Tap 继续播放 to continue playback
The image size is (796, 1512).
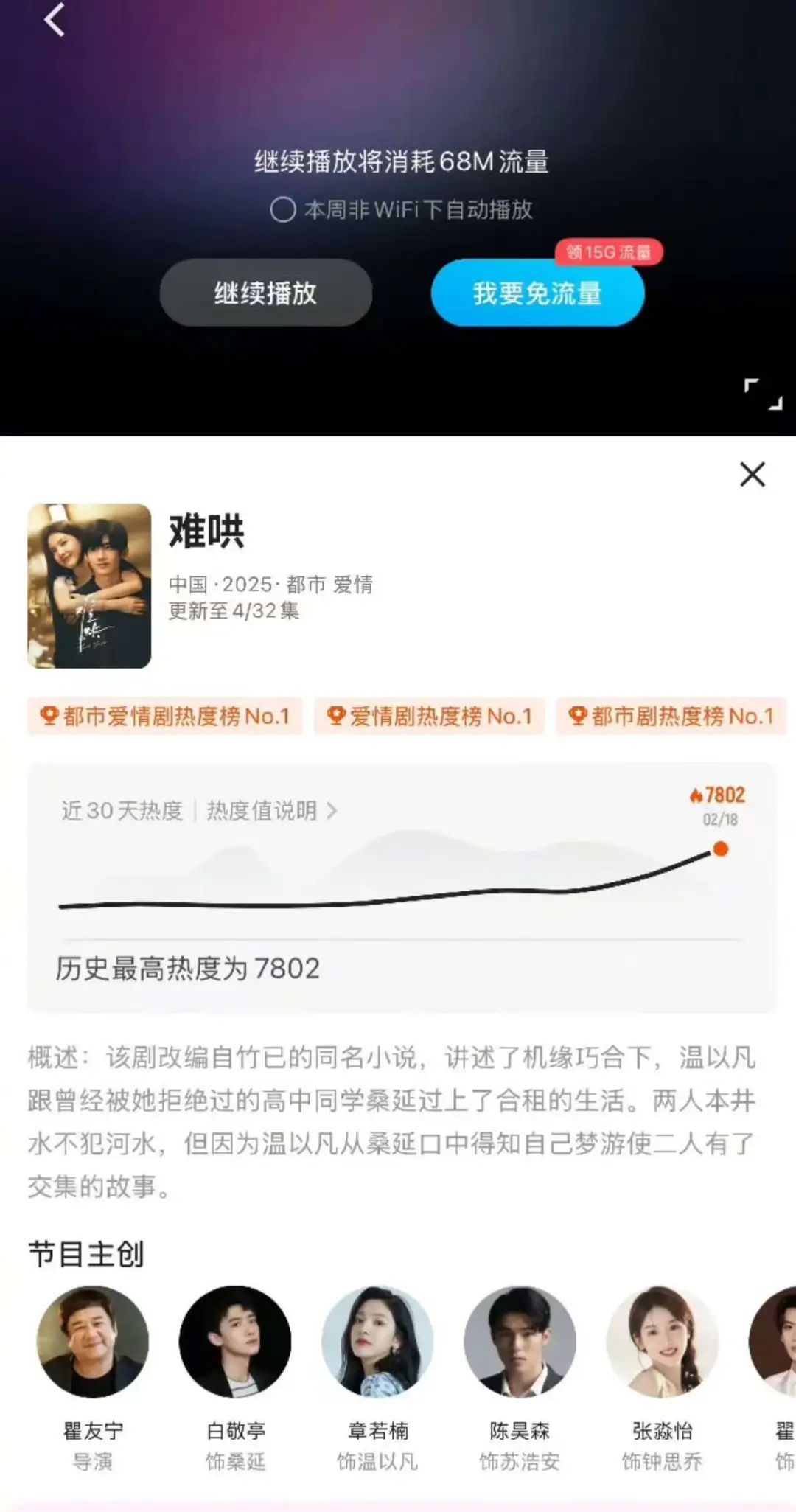[265, 293]
